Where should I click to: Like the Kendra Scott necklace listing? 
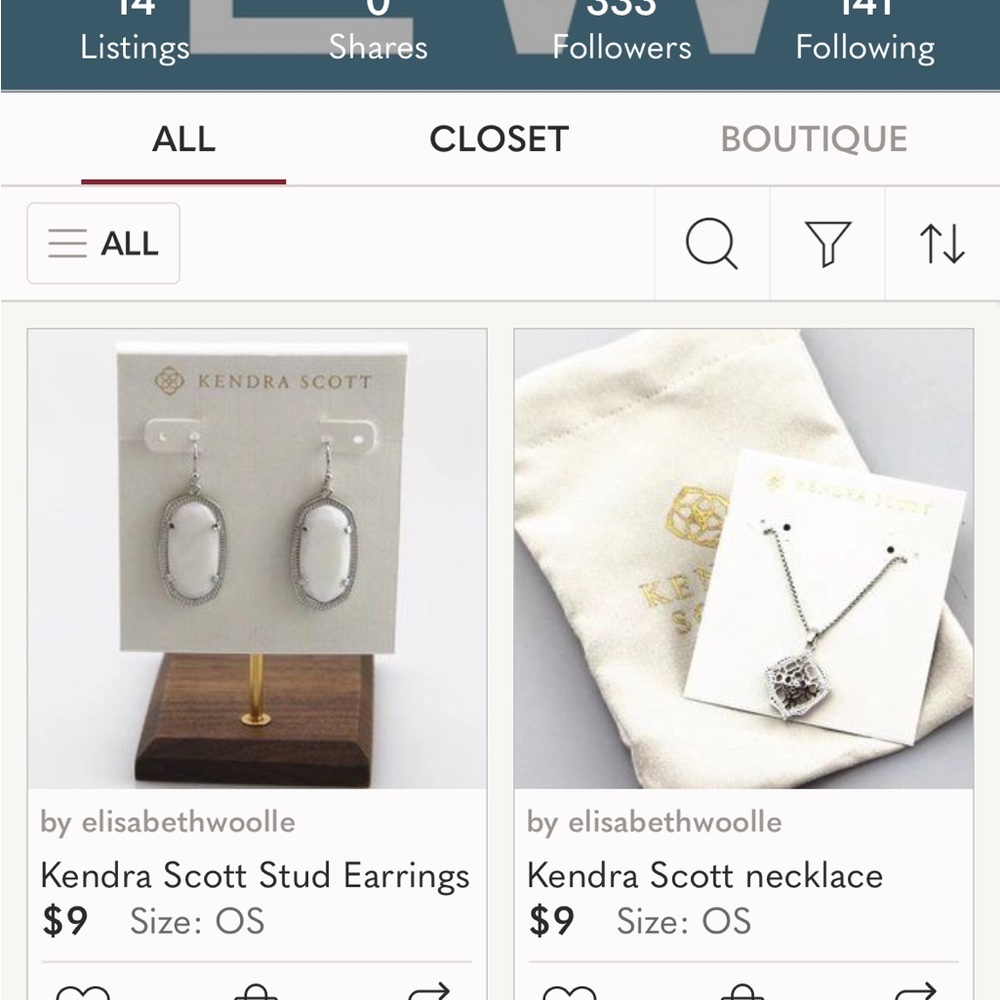point(569,993)
